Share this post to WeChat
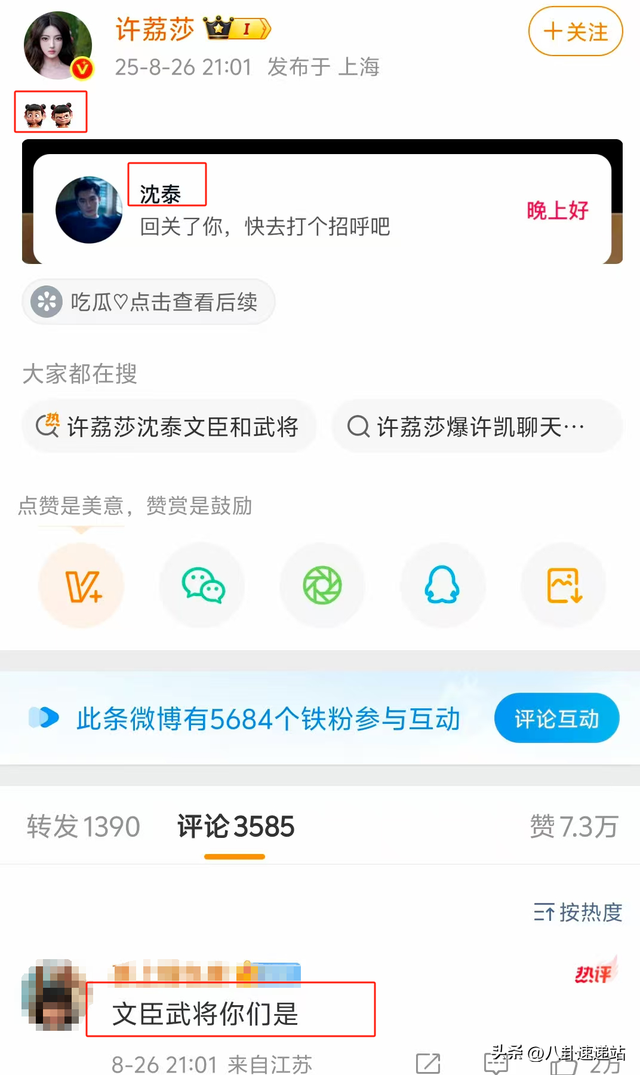Viewport: 640px width, 1075px height. (x=203, y=585)
